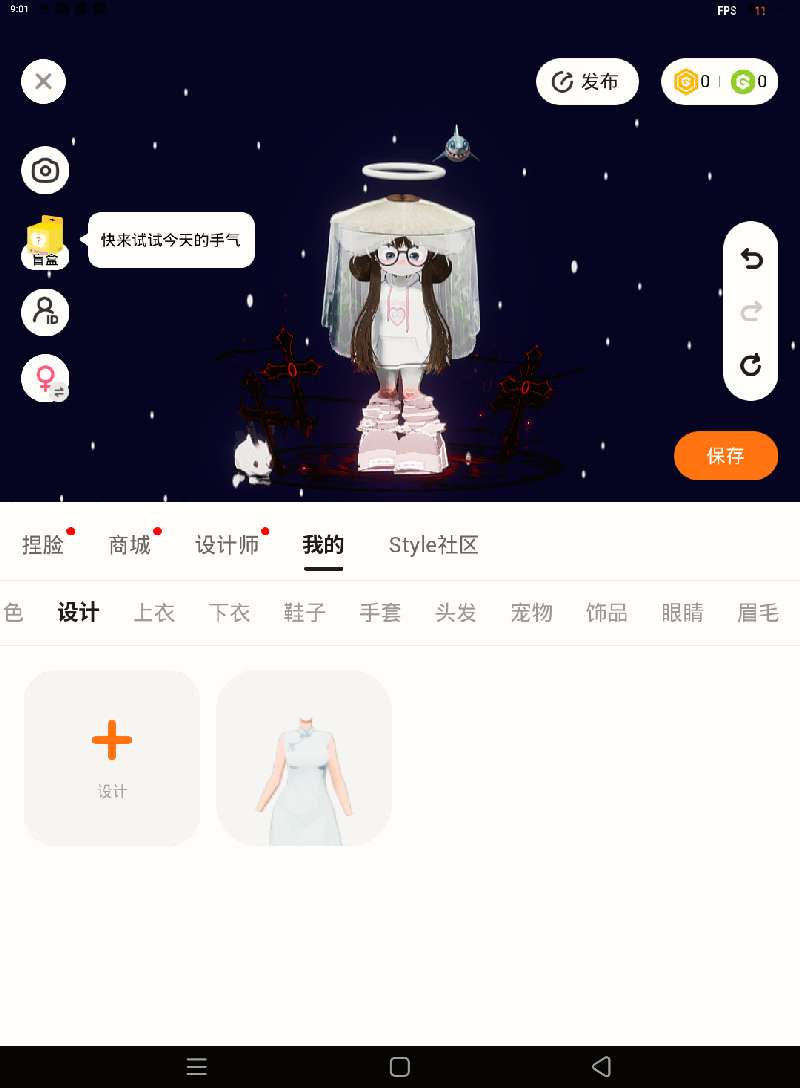Select the 上衣 category
This screenshot has width=800, height=1088.
[x=154, y=613]
